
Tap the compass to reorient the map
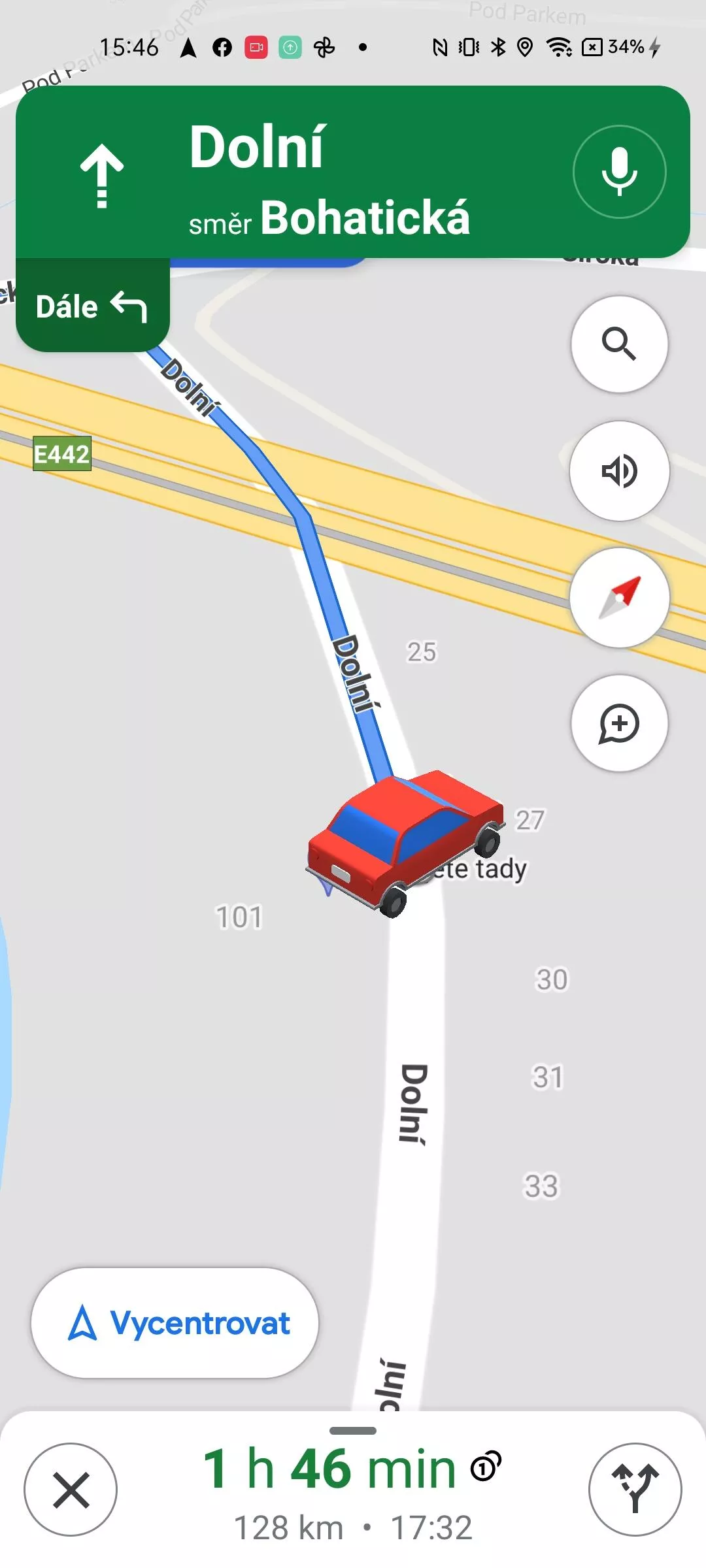(619, 597)
